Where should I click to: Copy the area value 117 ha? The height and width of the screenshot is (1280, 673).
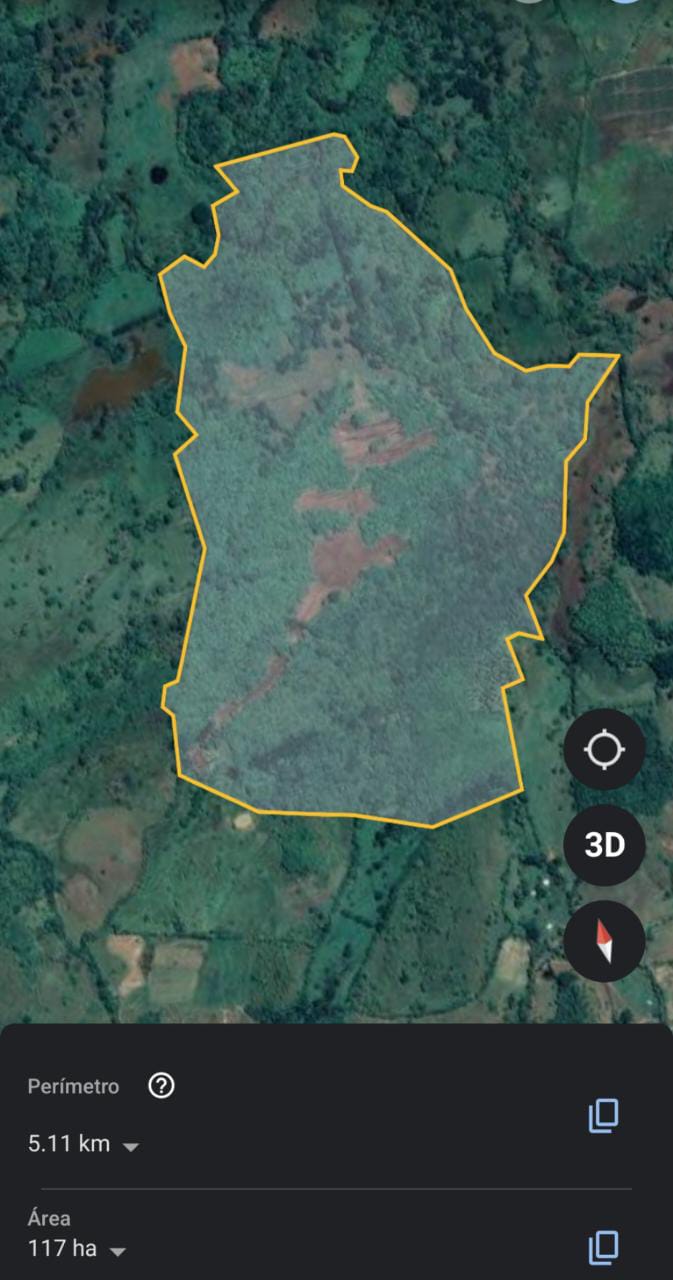(603, 1248)
